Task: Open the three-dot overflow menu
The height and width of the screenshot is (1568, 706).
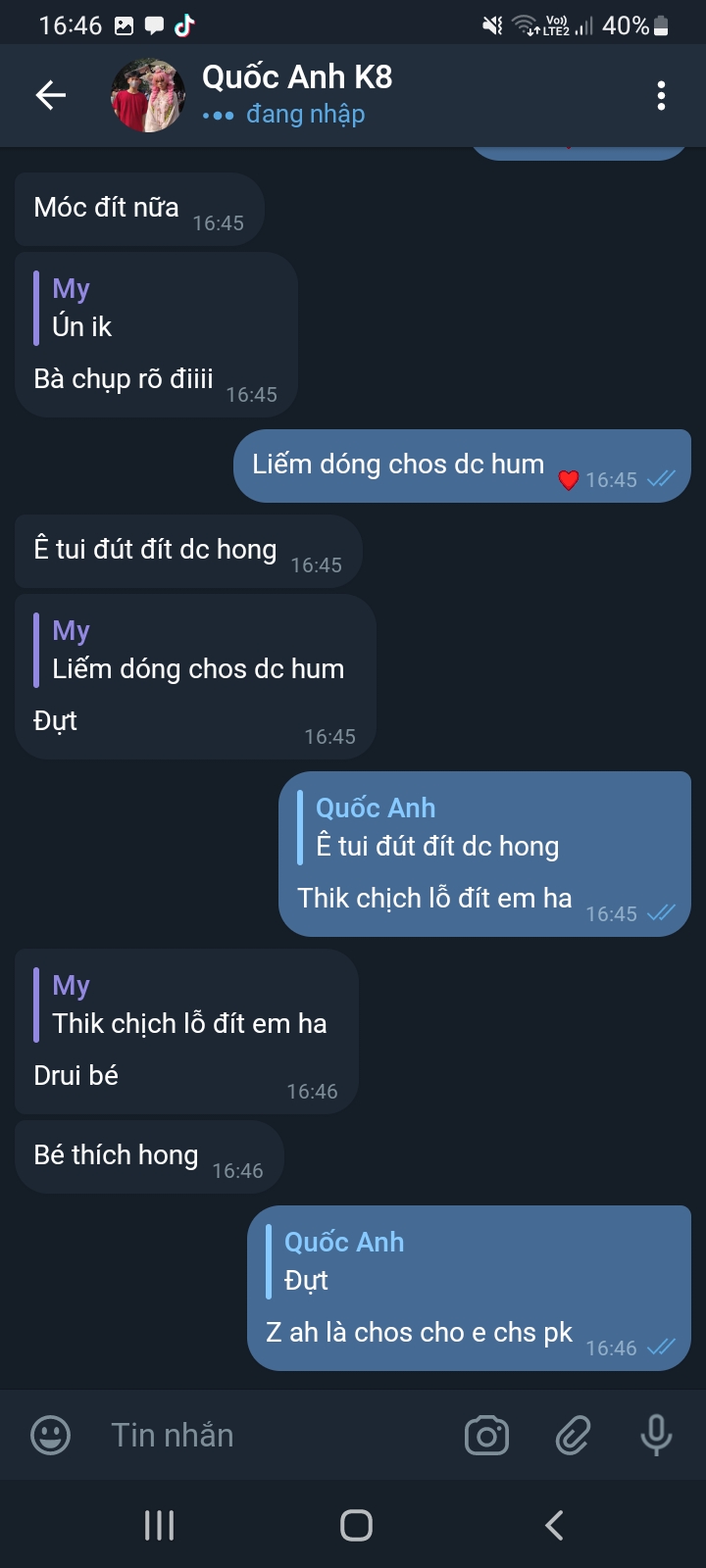Action: point(661,95)
